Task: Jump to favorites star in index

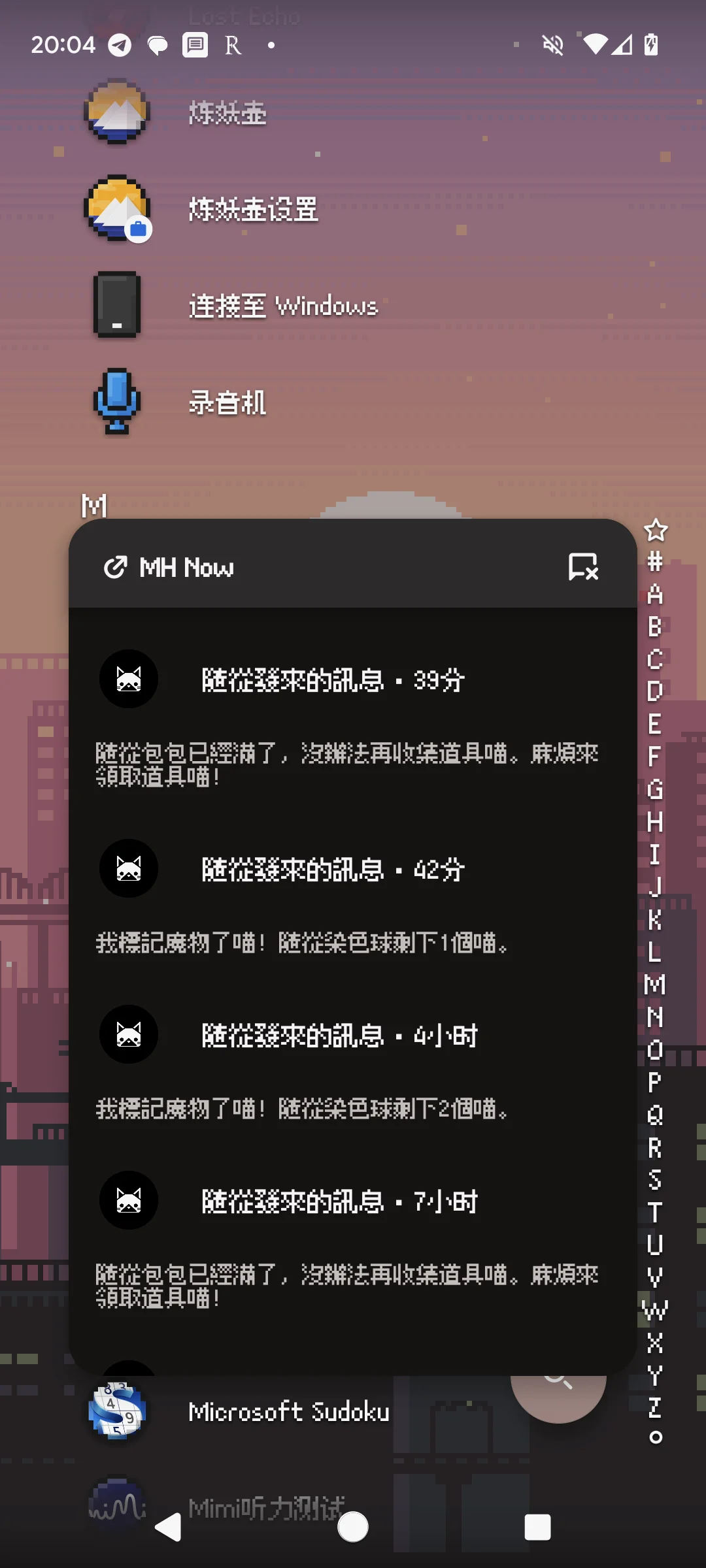Action: [655, 530]
